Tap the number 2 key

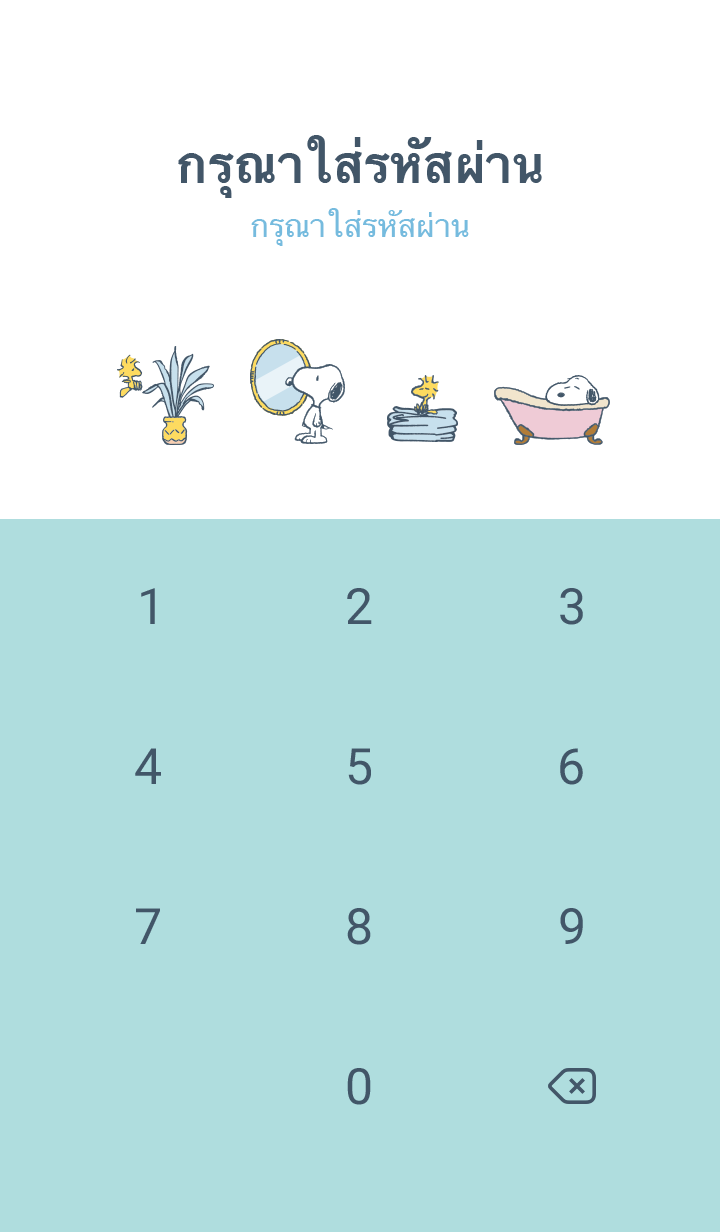(359, 607)
